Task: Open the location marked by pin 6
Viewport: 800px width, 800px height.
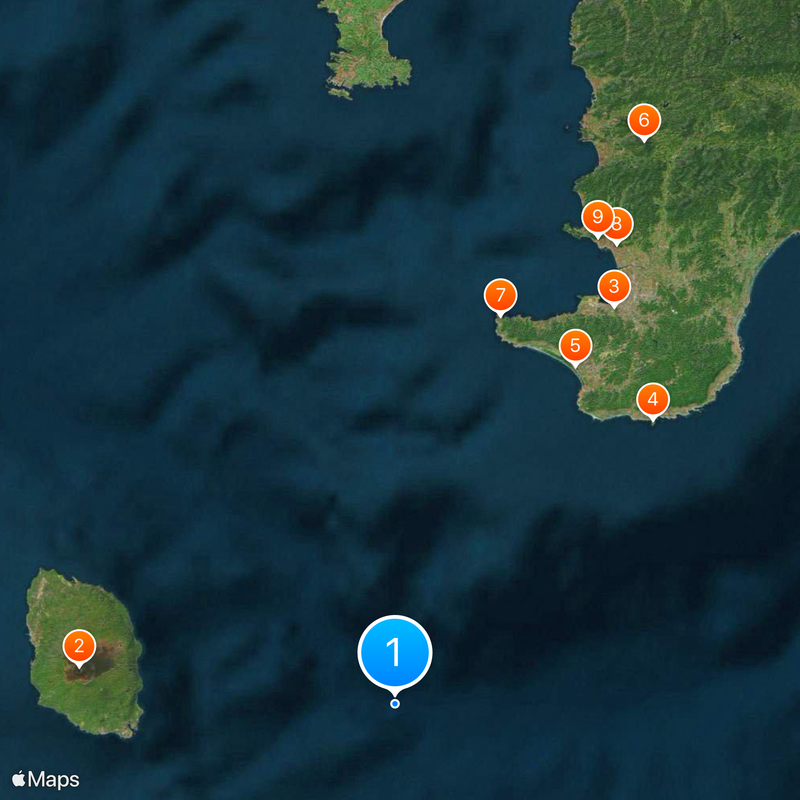Action: [644, 120]
